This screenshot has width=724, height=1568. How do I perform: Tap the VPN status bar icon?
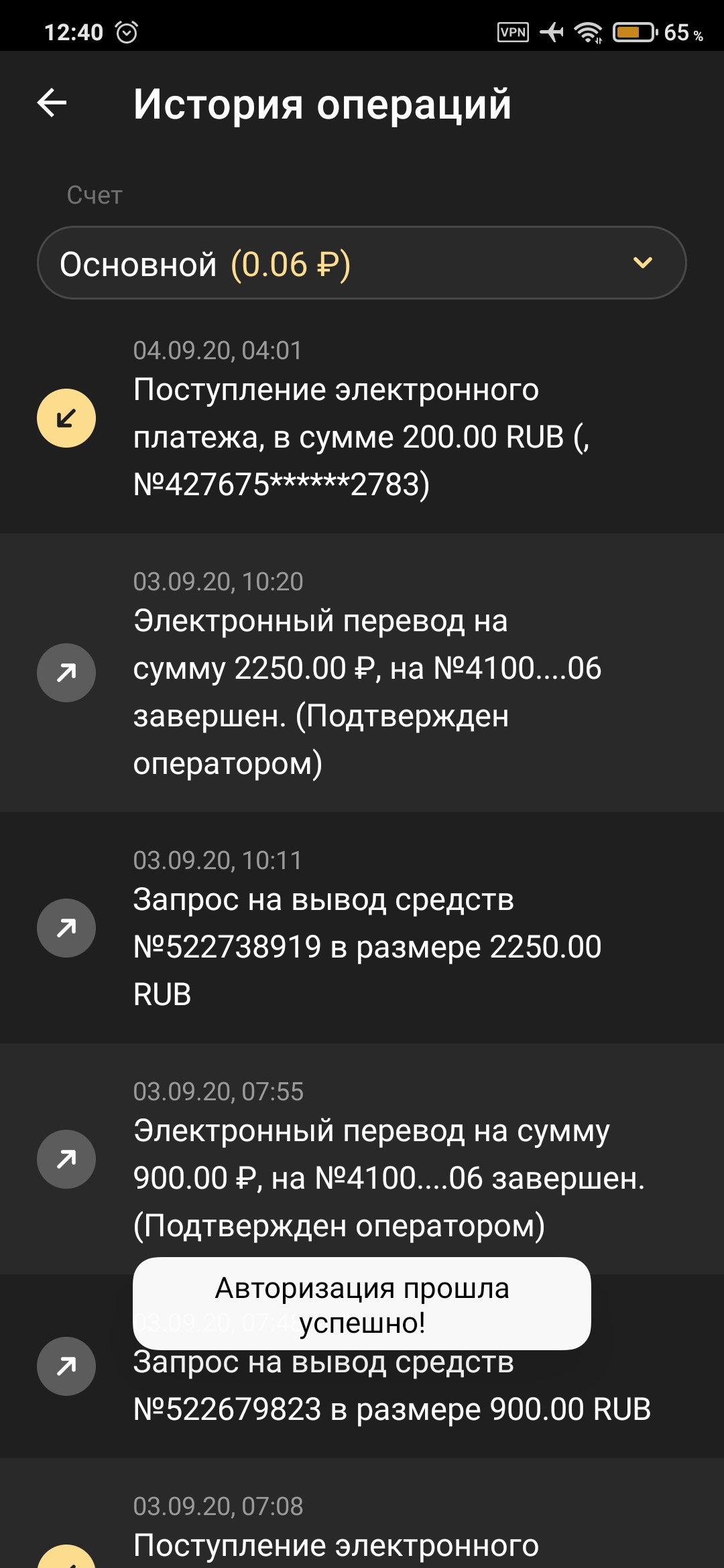(513, 30)
